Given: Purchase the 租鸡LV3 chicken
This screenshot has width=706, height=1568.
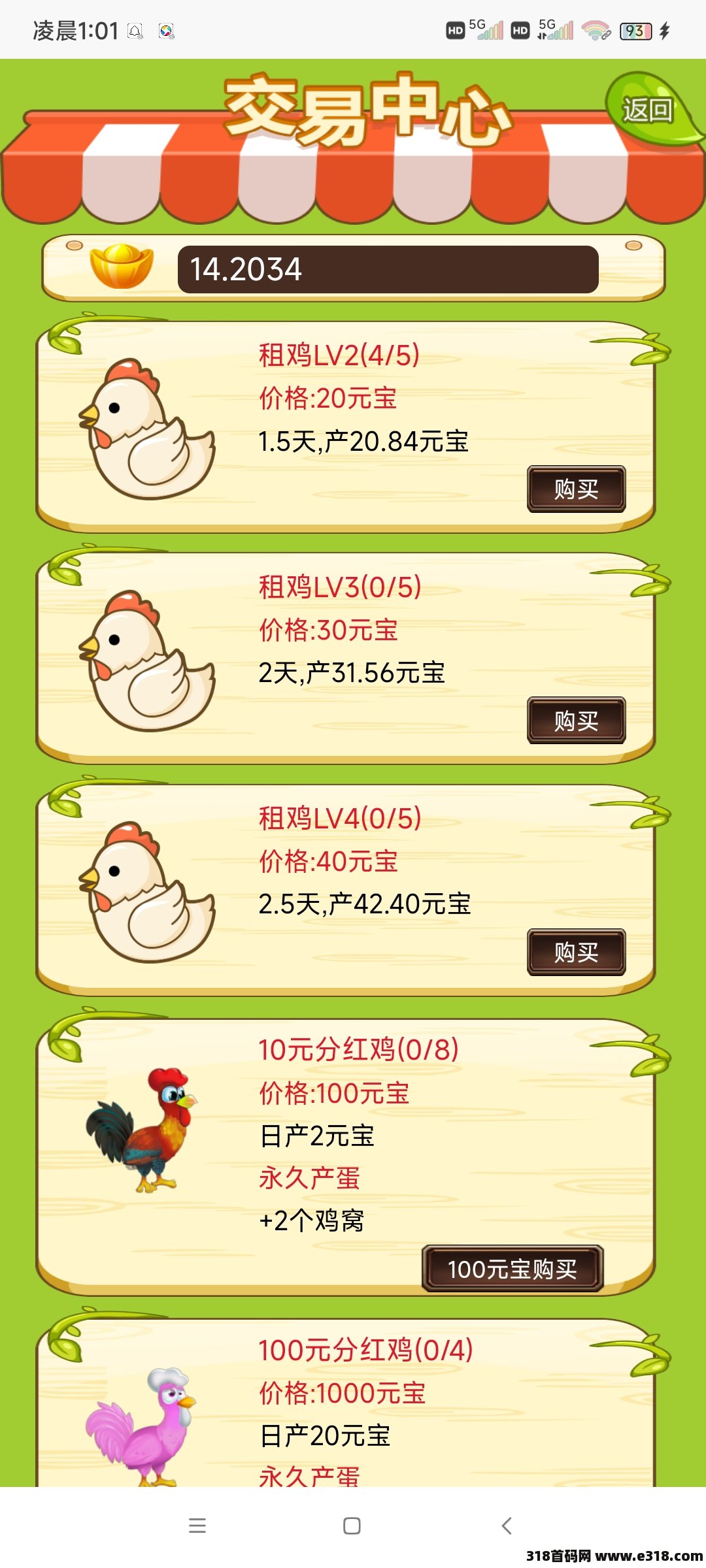Looking at the screenshot, I should pyautogui.click(x=576, y=721).
